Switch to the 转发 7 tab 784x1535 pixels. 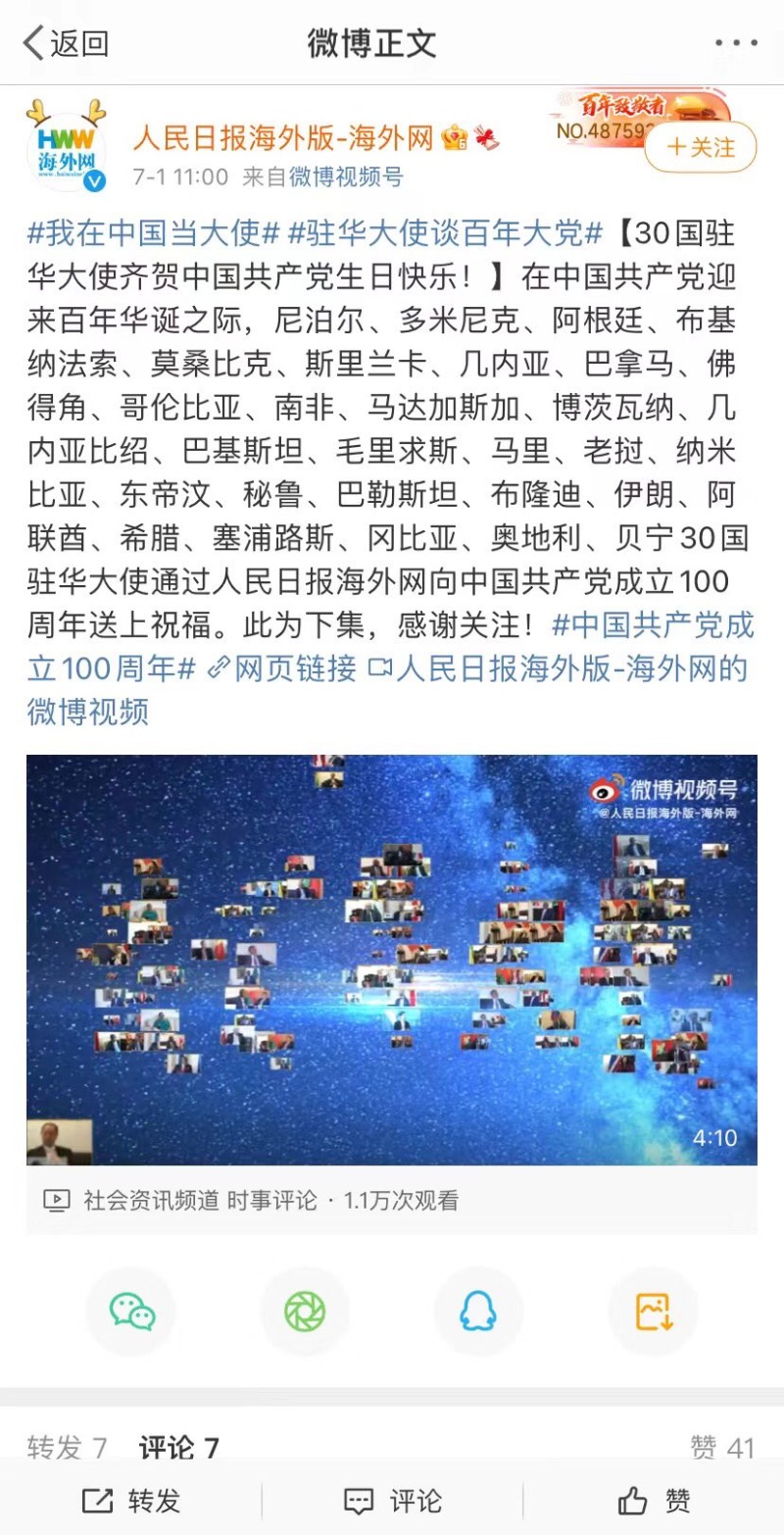point(67,1447)
